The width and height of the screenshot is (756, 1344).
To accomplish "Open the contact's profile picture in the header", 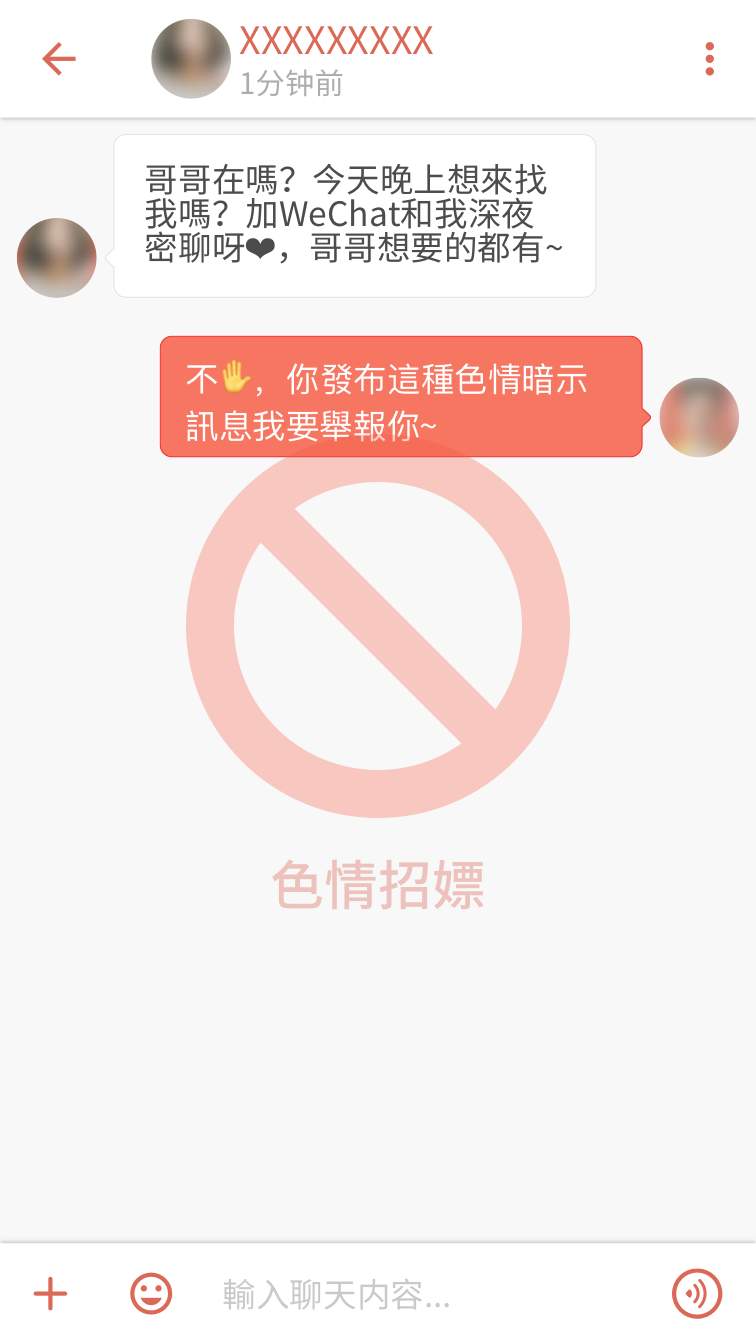I will pos(190,59).
